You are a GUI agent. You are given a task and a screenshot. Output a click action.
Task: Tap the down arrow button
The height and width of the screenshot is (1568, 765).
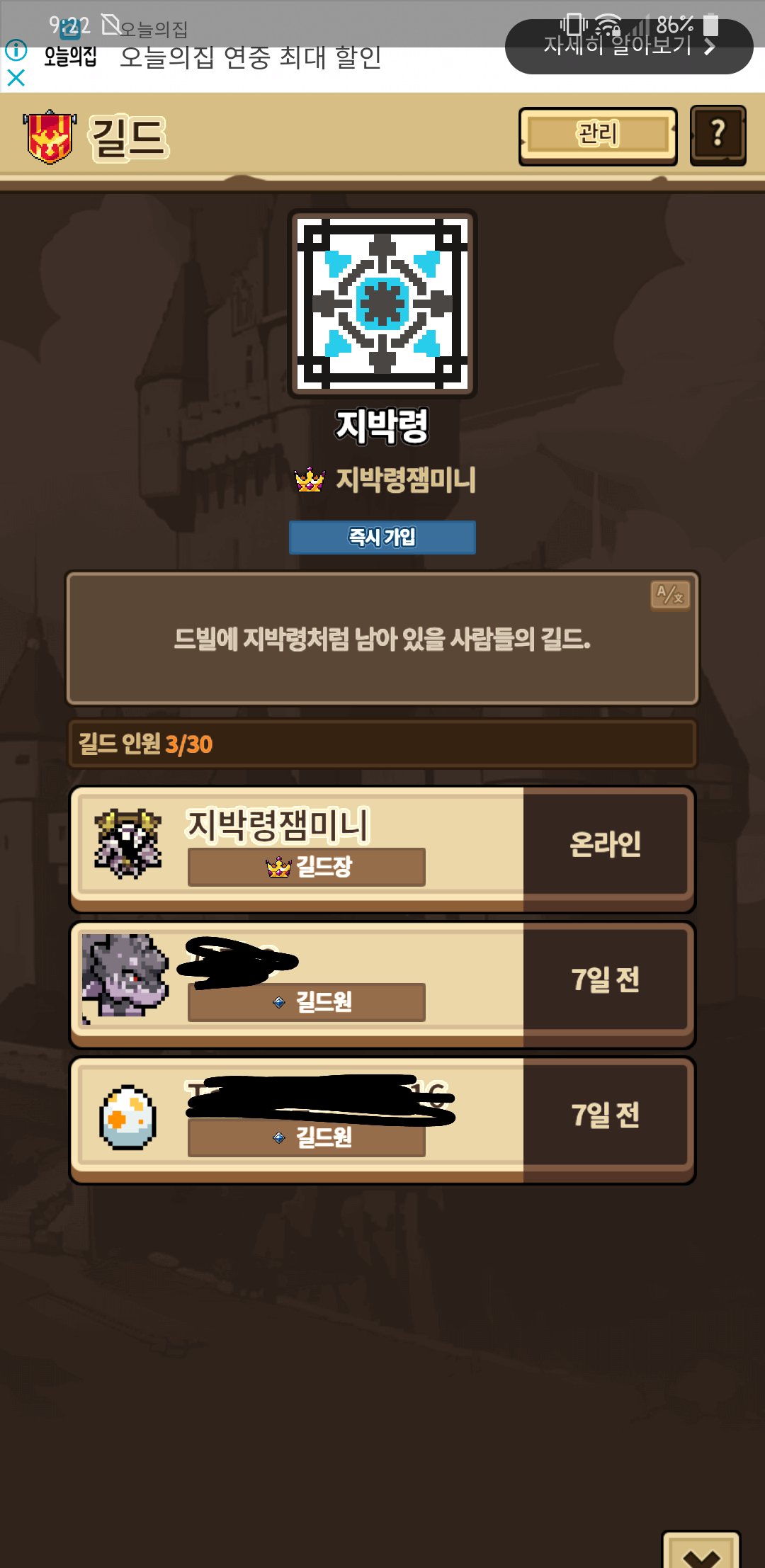[701, 1552]
